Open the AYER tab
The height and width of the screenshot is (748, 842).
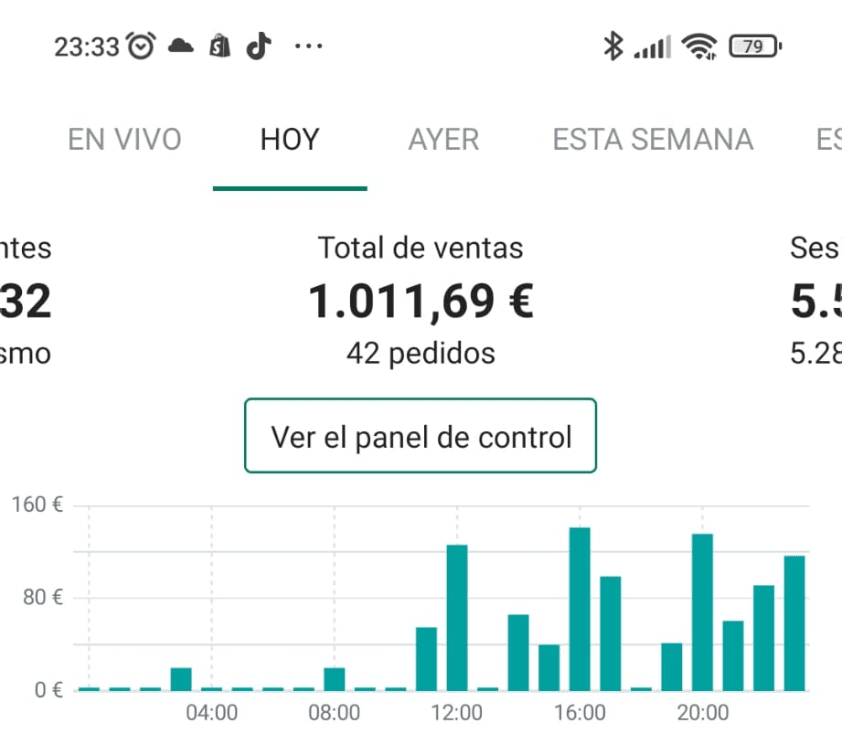(443, 140)
